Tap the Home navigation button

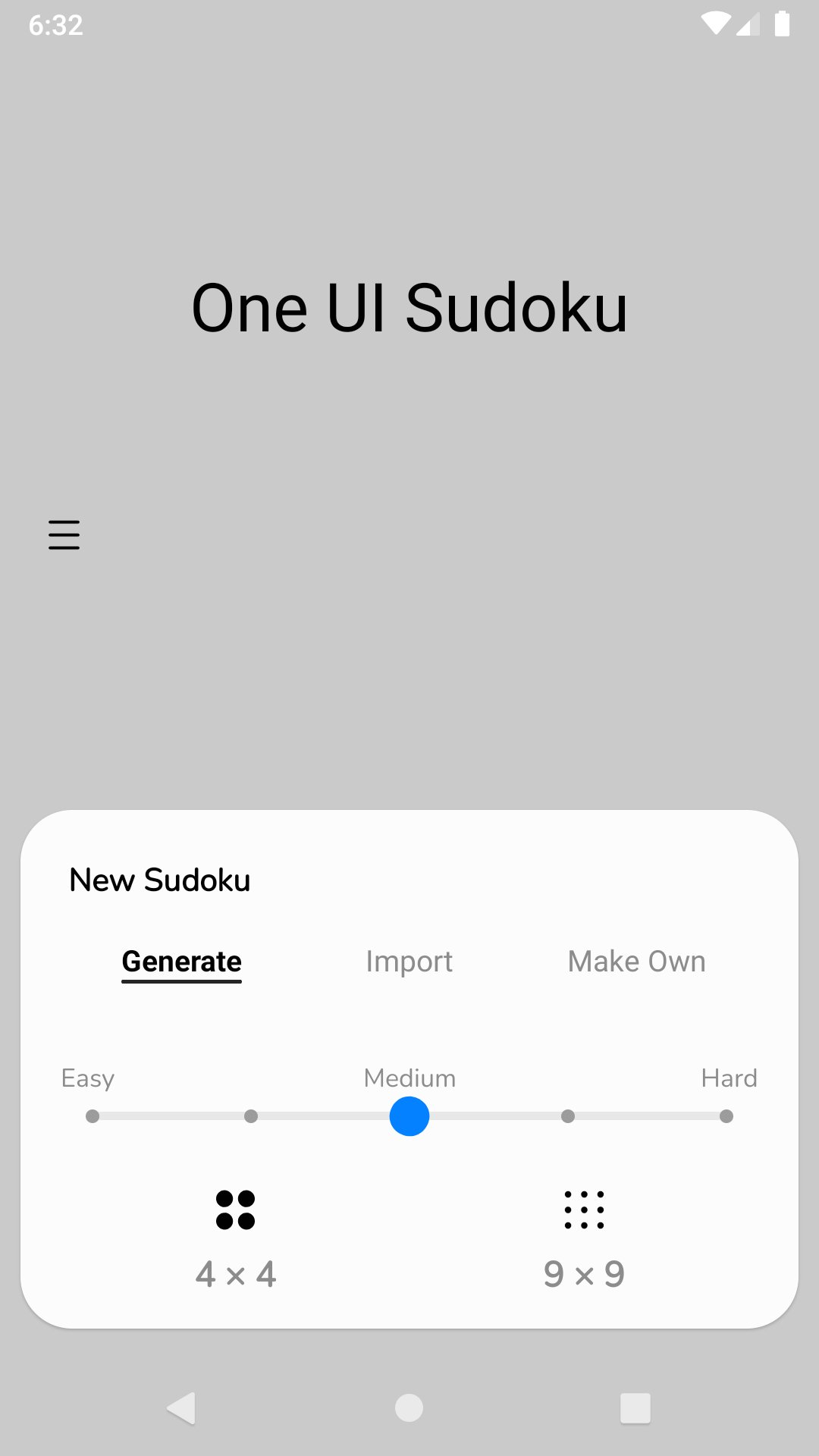coord(409,1407)
